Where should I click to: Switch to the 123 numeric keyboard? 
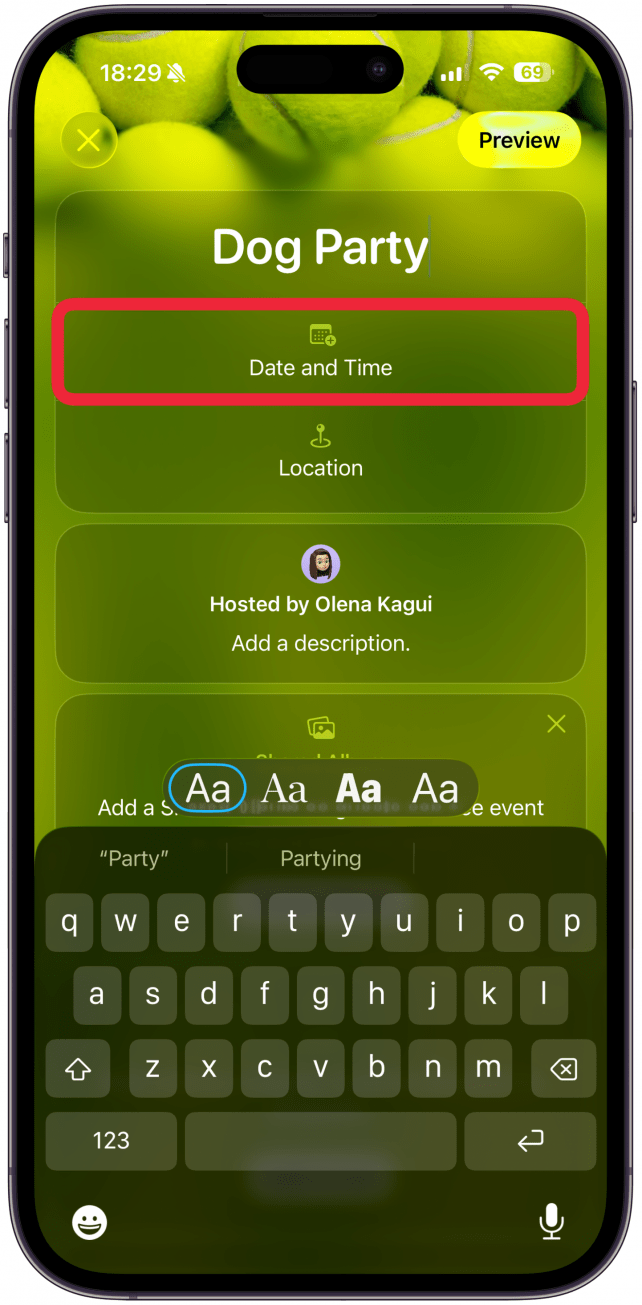111,1141
